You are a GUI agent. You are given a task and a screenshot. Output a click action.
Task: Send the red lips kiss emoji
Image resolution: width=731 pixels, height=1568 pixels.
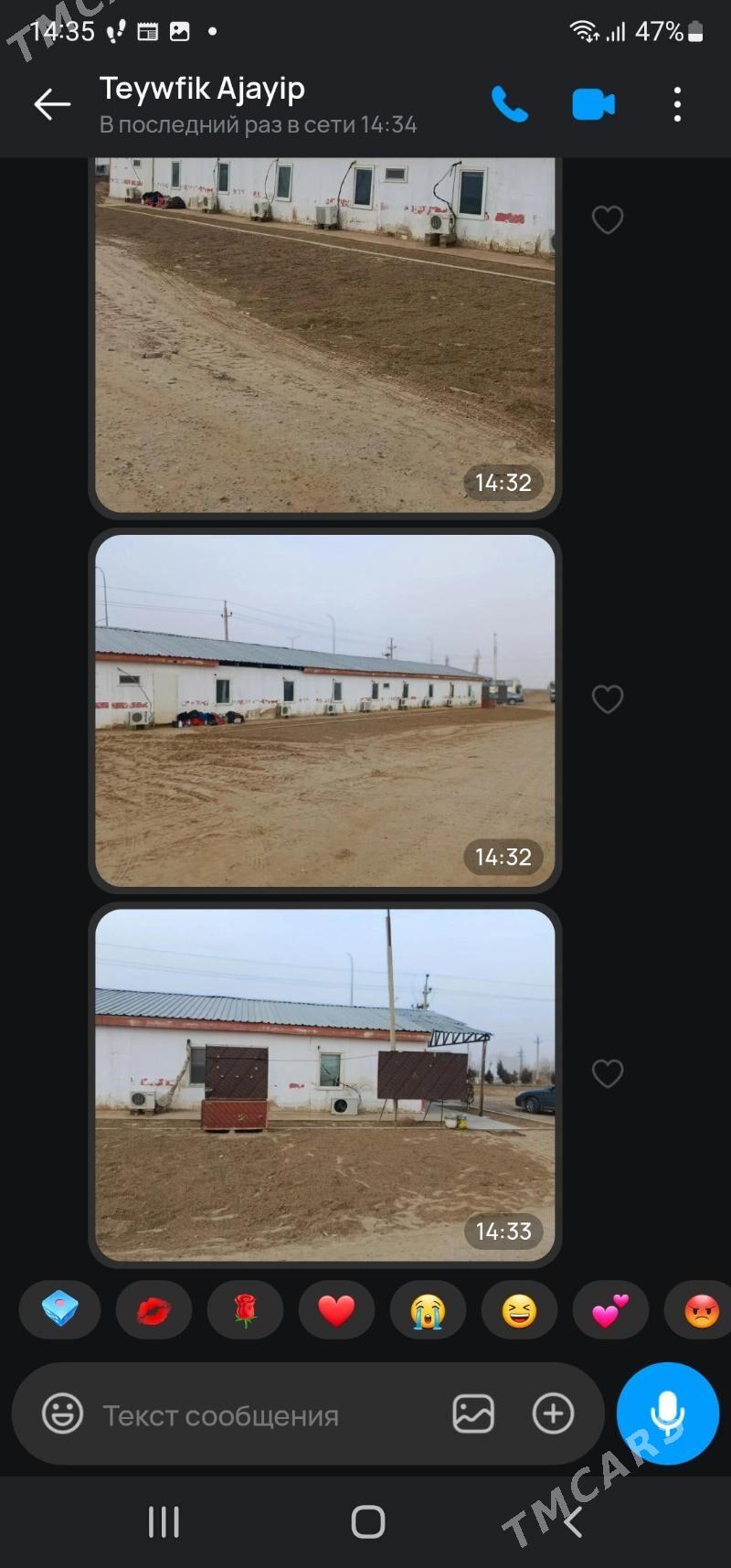coord(154,1311)
